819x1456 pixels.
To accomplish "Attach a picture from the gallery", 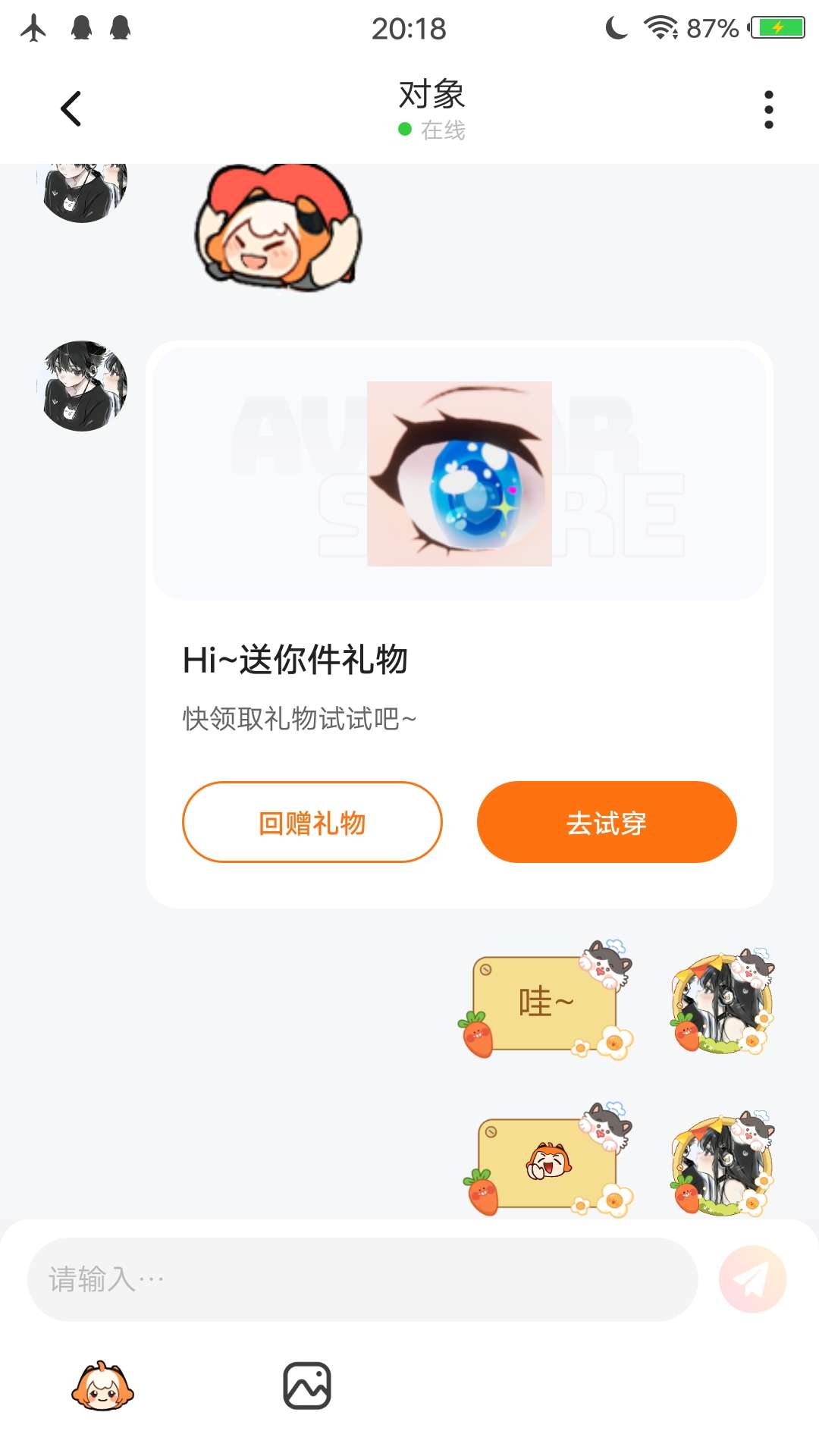I will pyautogui.click(x=307, y=1386).
